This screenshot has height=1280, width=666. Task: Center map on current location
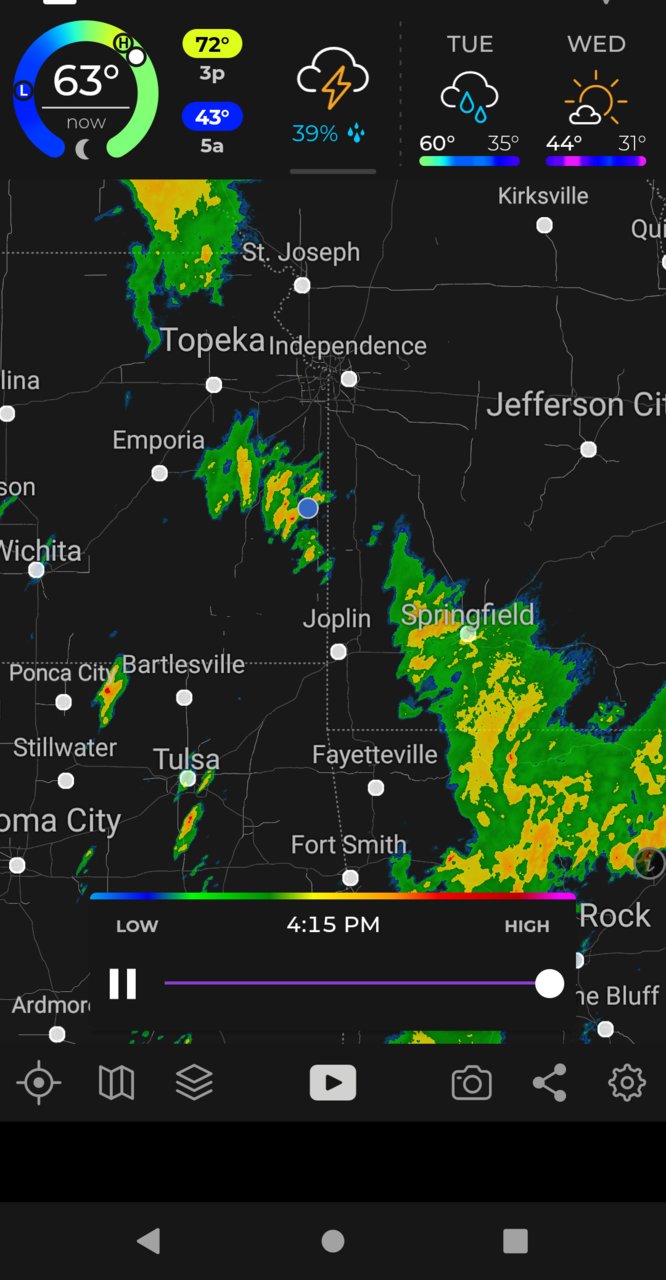39,1083
